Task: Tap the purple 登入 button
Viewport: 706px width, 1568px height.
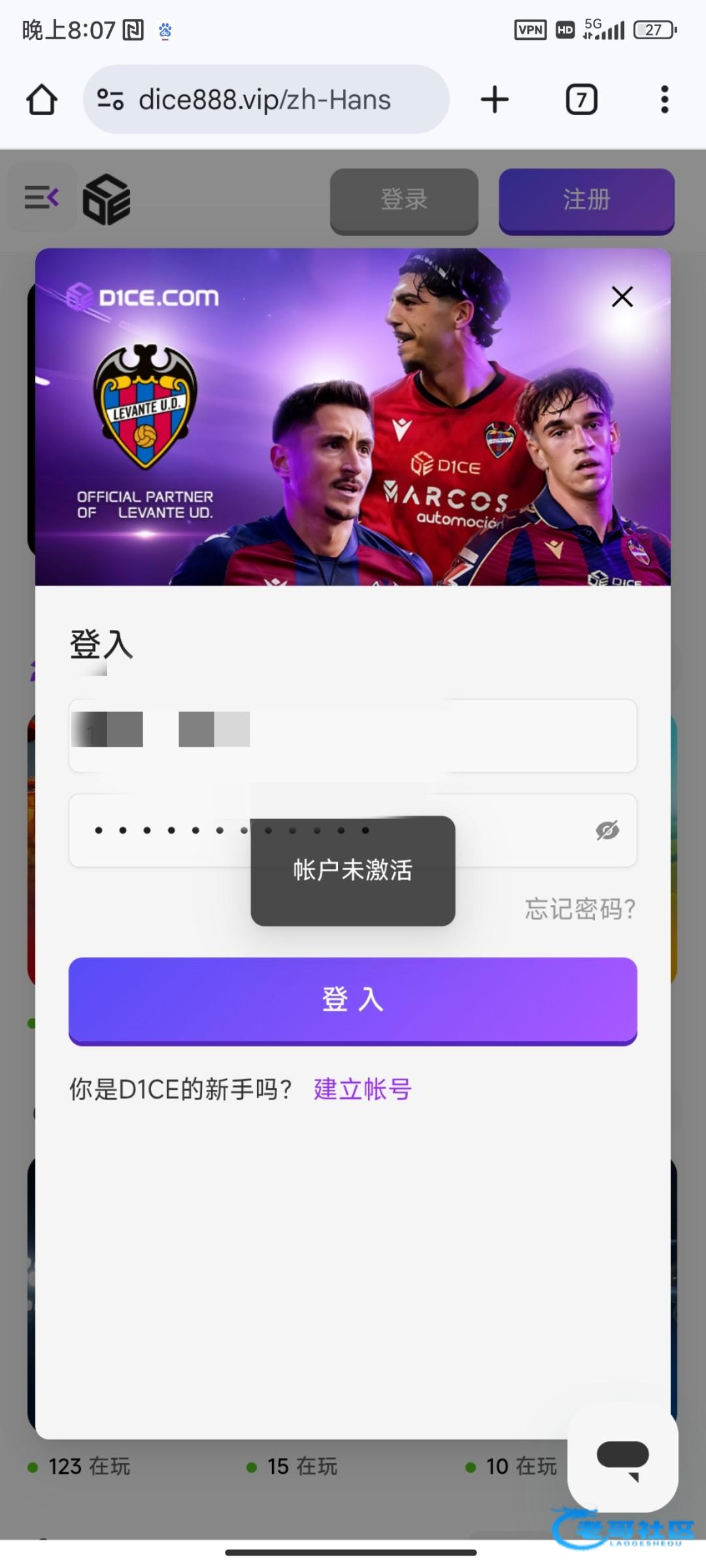Action: (x=353, y=1000)
